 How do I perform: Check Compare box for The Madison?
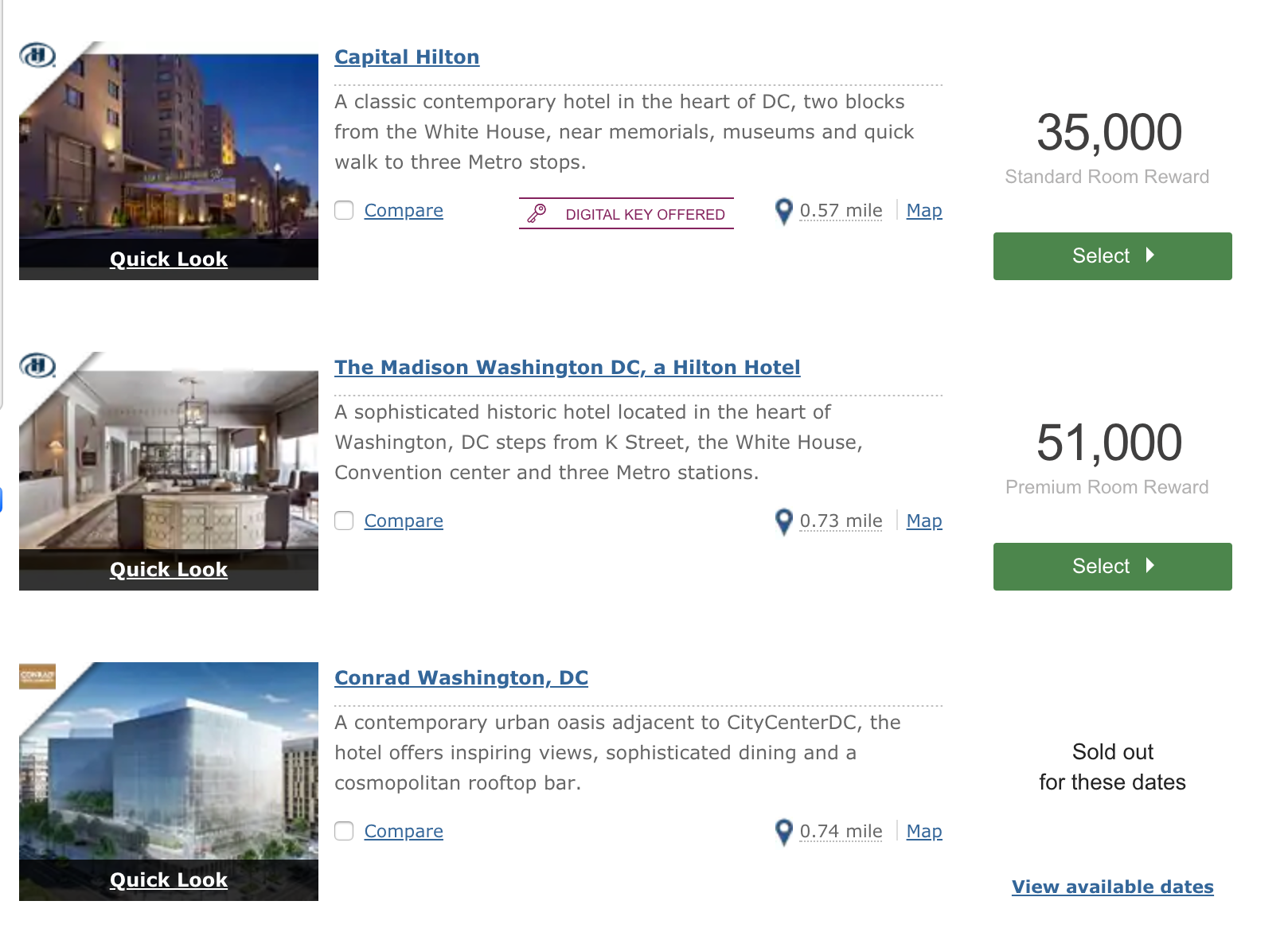(344, 521)
